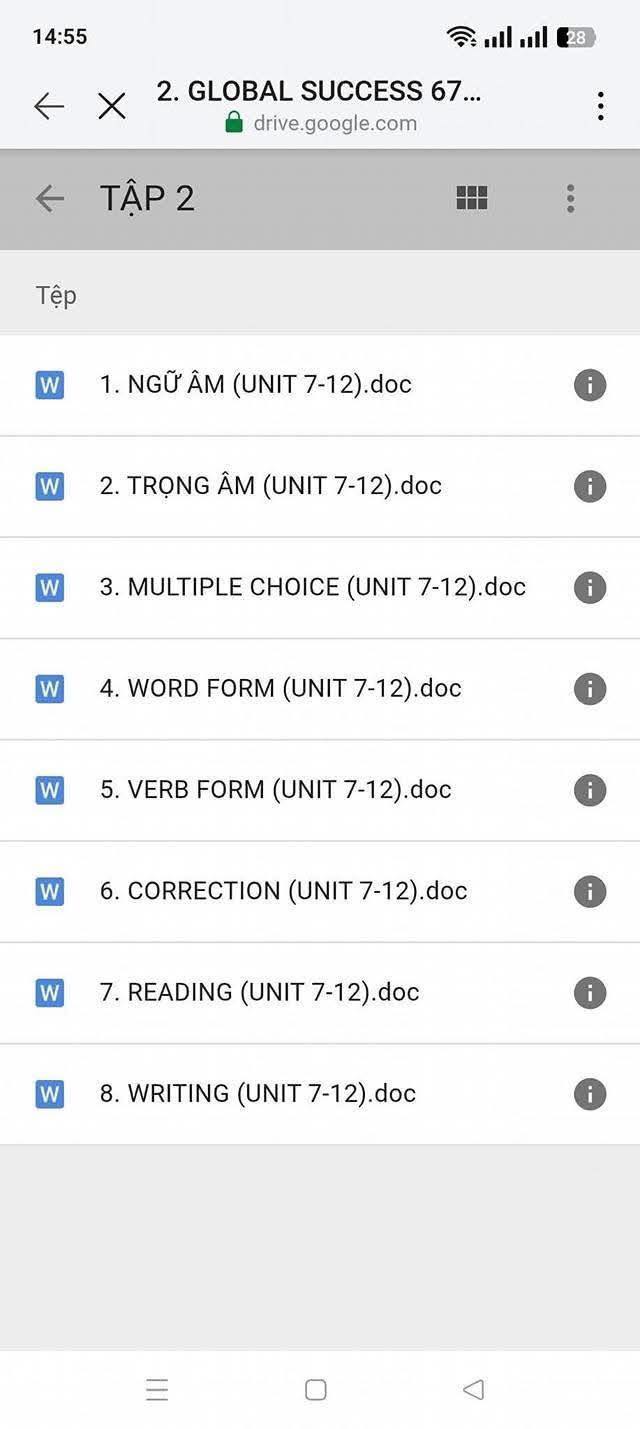Screen dimensions: 640x1429
Task: Show info for the NGỮ ÂM file
Action: coord(590,385)
